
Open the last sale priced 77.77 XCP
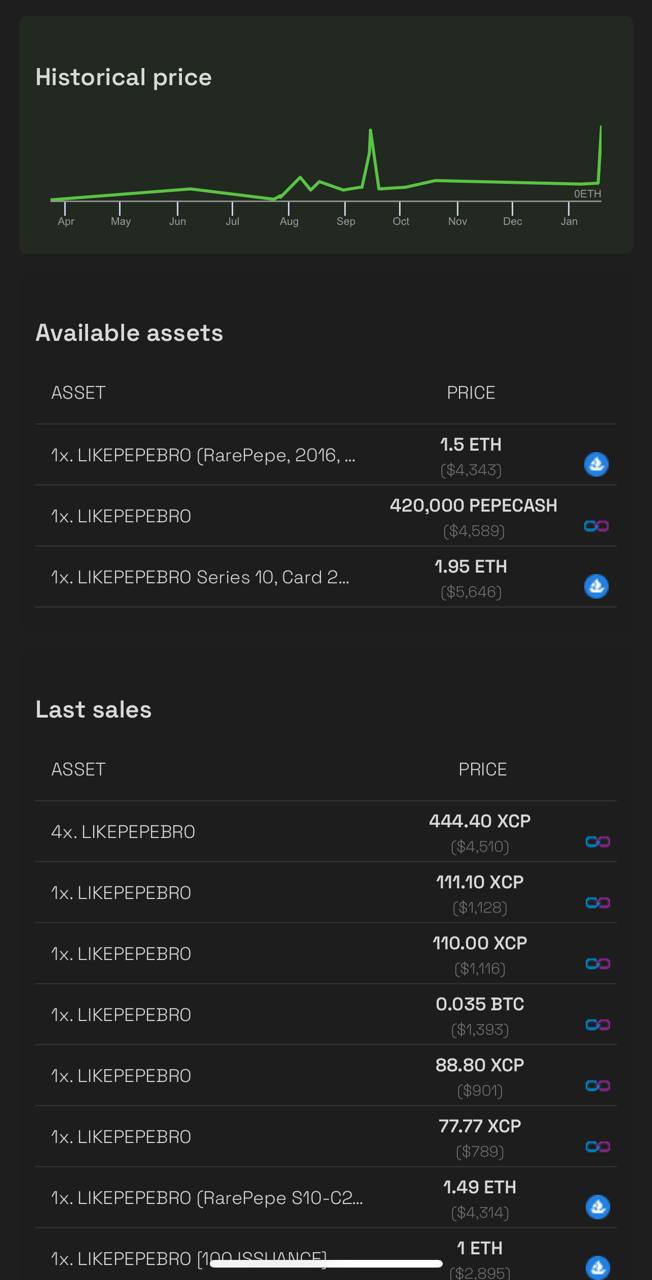pos(325,1137)
